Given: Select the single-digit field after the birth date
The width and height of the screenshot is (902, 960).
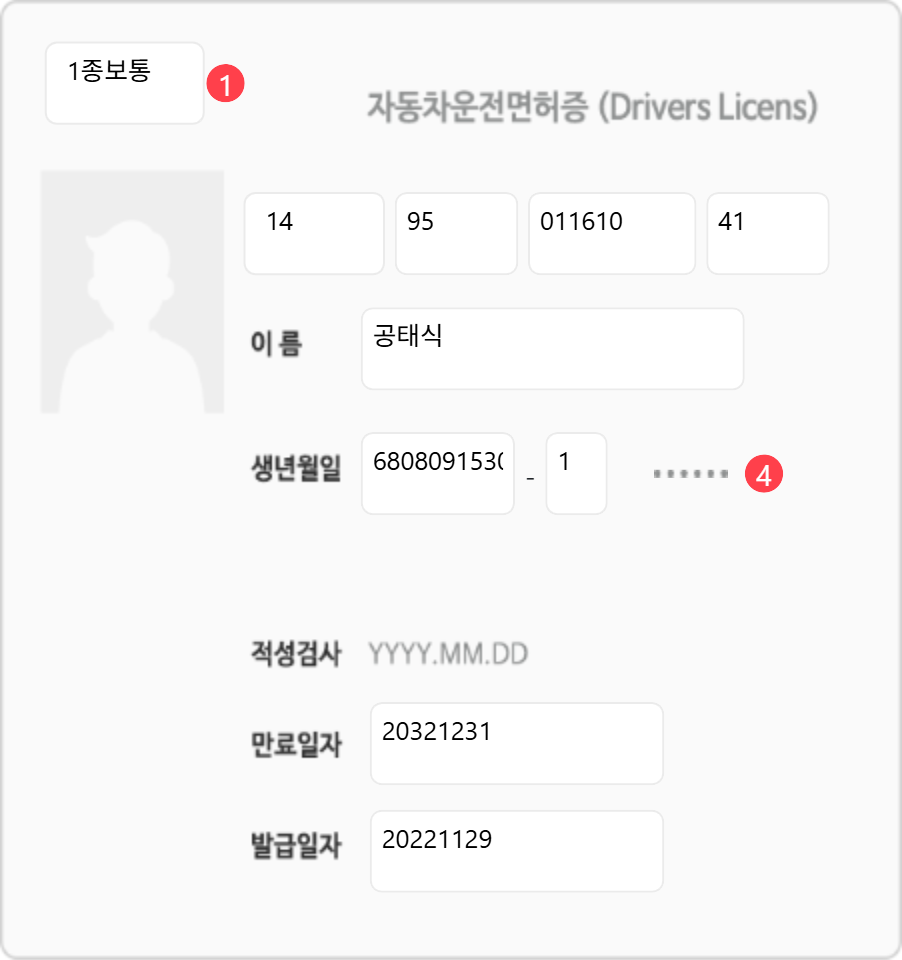Looking at the screenshot, I should tap(576, 473).
